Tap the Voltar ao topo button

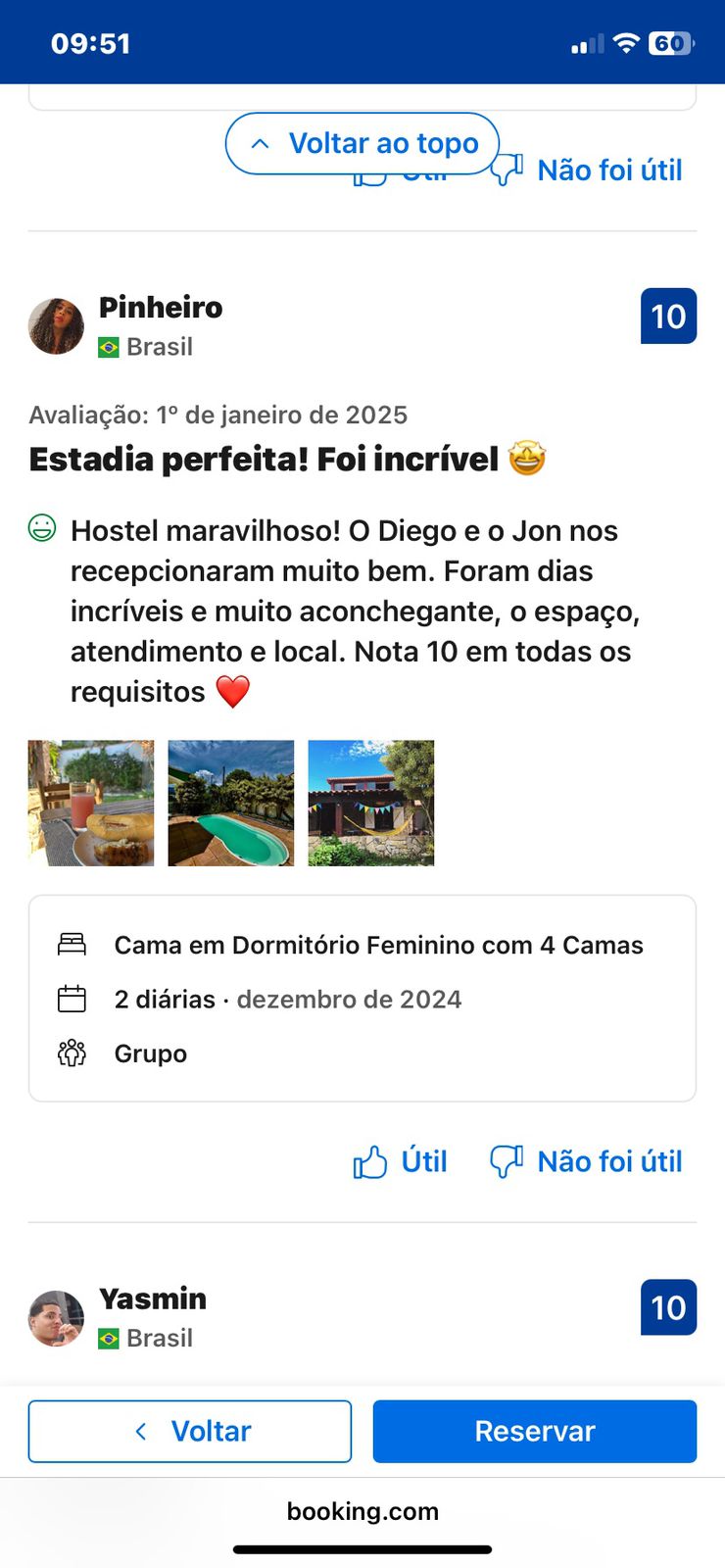362,144
